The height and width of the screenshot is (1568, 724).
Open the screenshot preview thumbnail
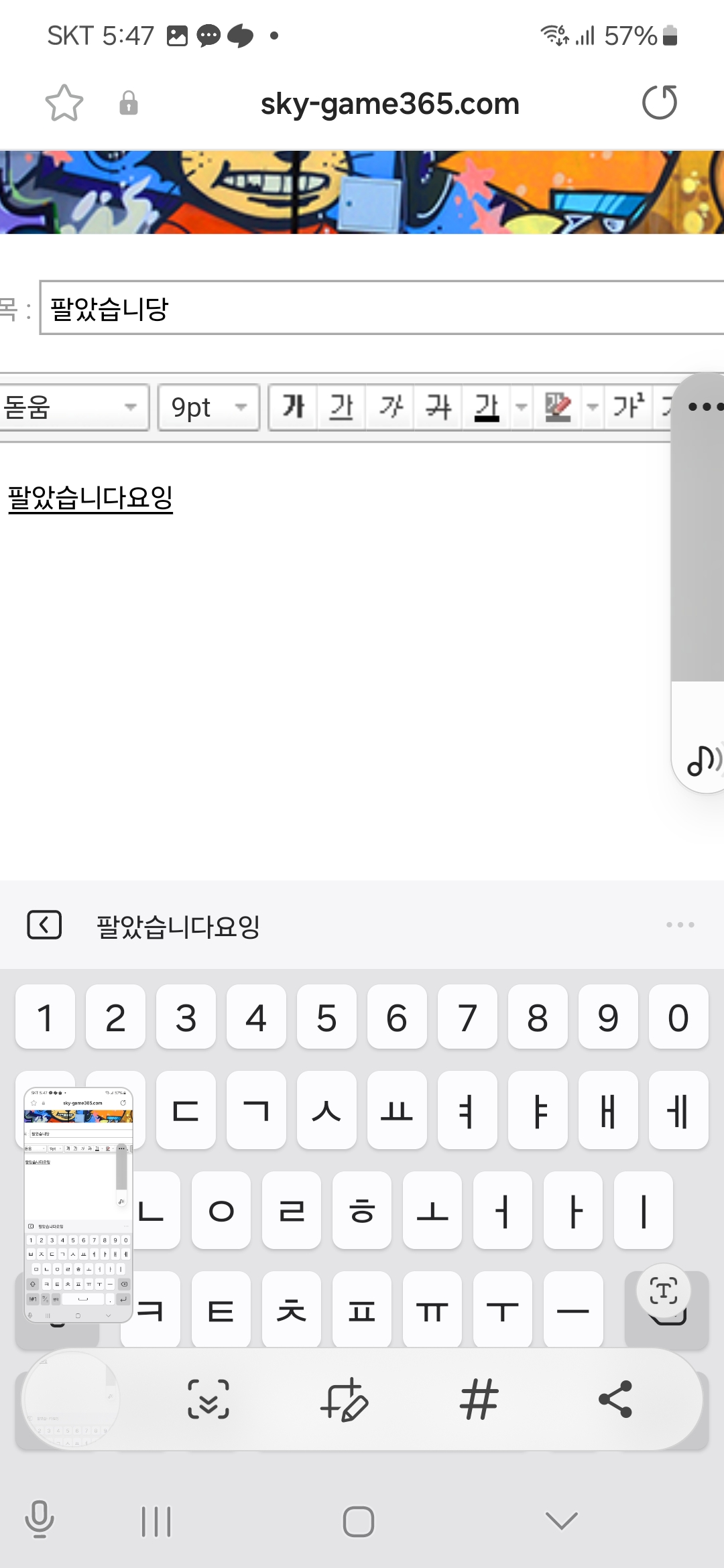pyautogui.click(x=78, y=1205)
